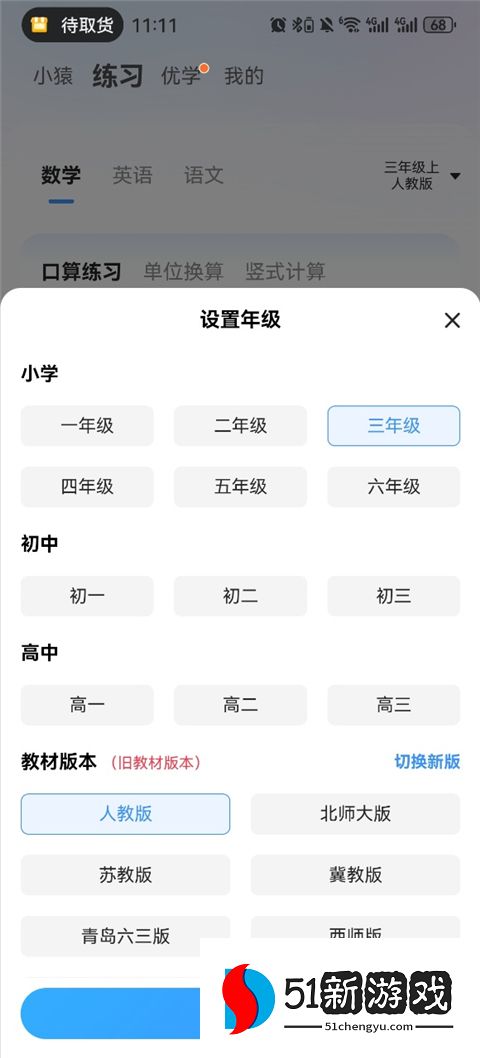
Task: Tap 切换新版 link
Action: (x=427, y=762)
